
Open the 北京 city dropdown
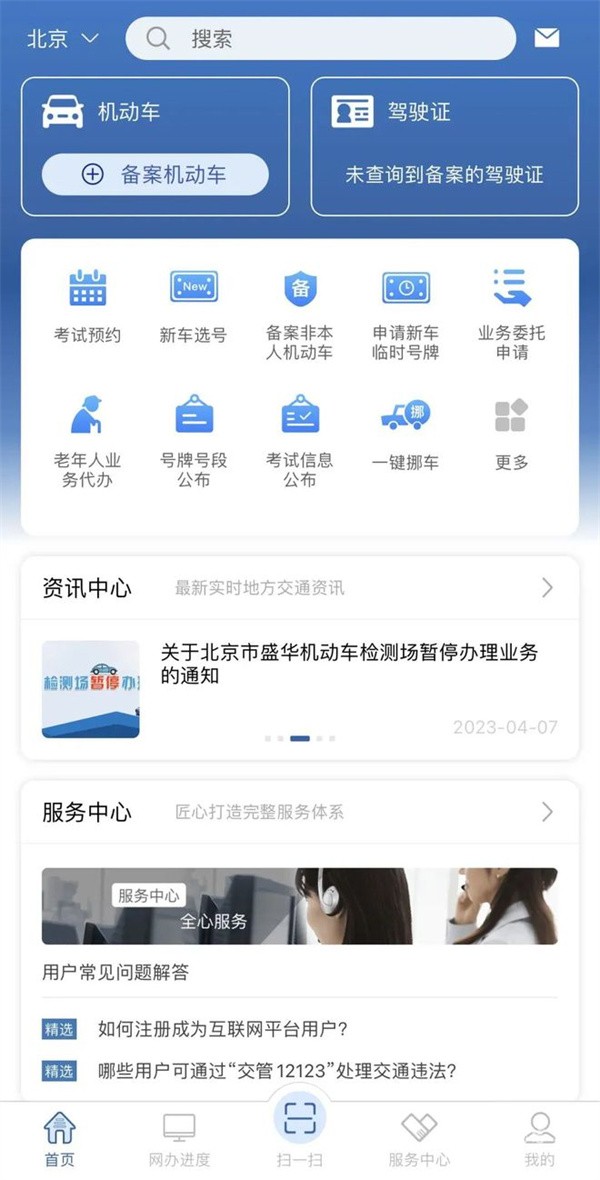coord(63,39)
